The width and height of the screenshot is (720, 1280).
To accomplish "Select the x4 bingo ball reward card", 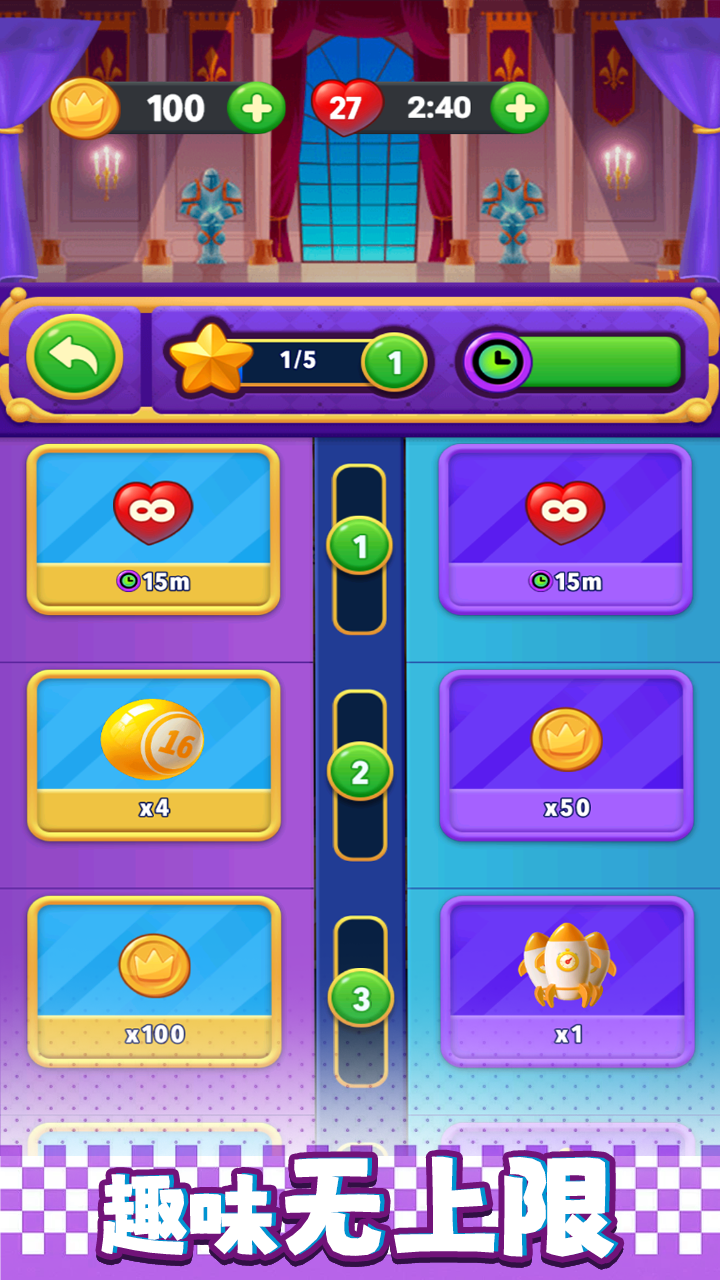I will pos(153,754).
